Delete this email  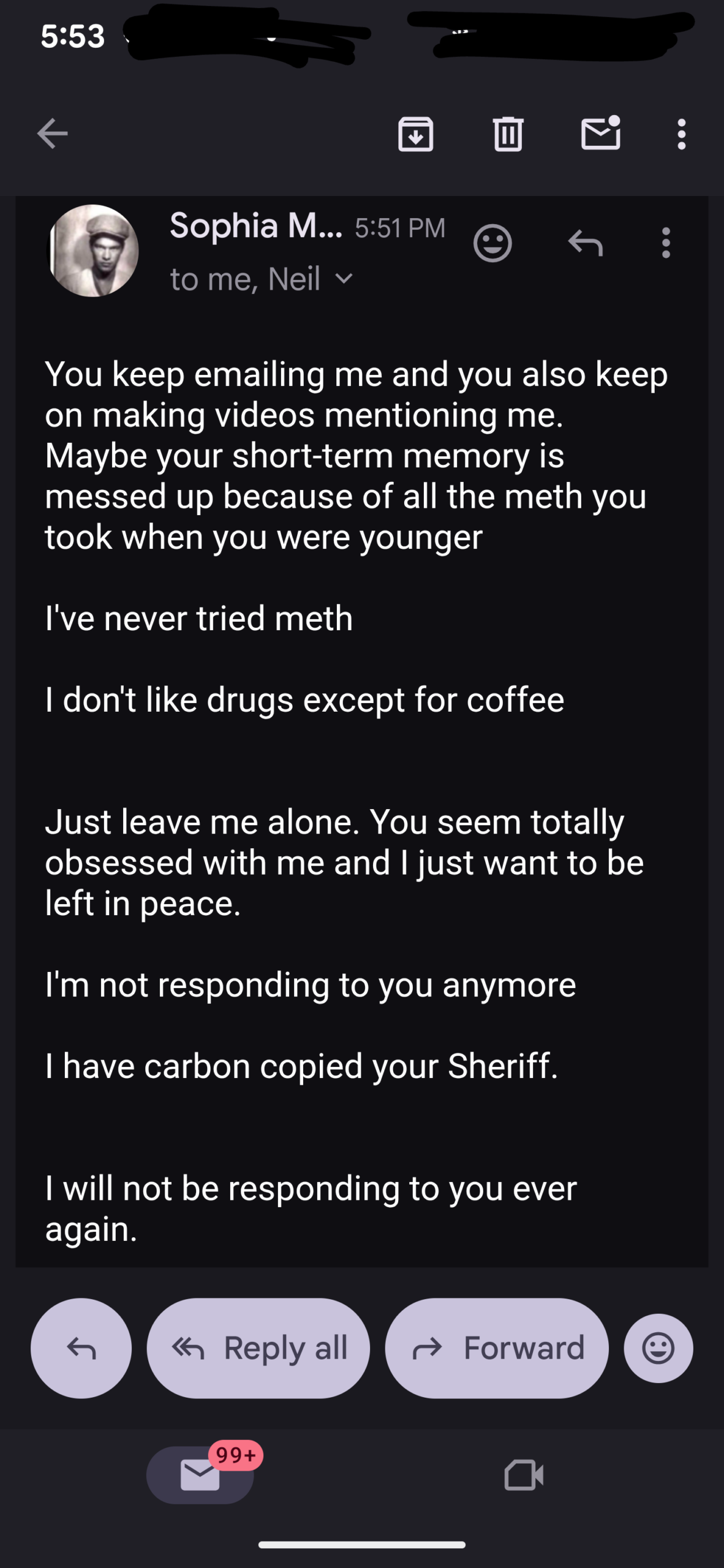pyautogui.click(x=508, y=134)
